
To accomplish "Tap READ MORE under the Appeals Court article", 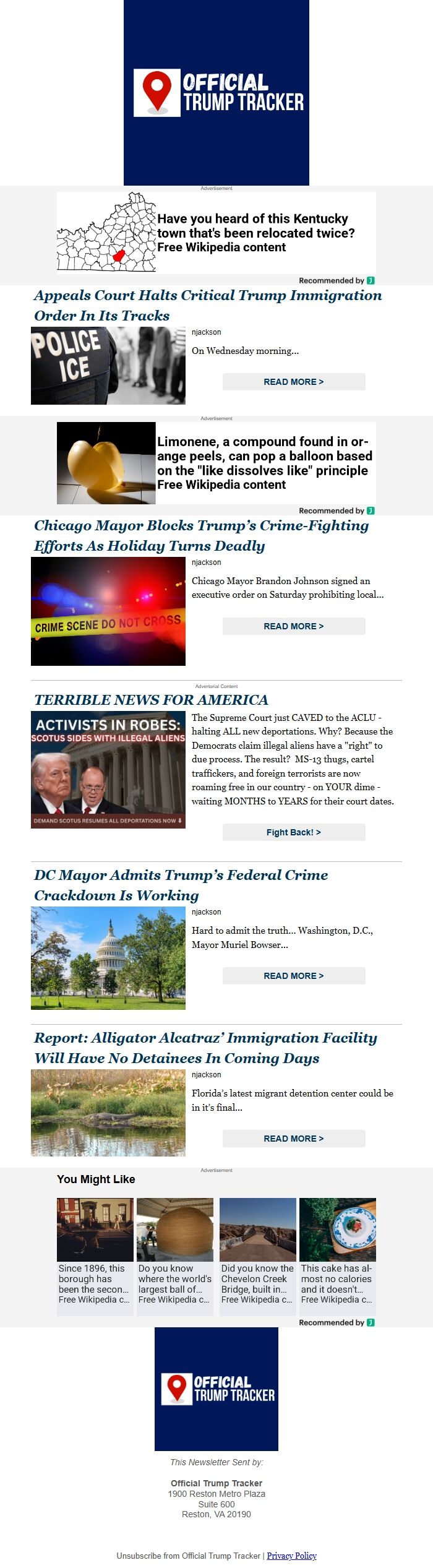I will point(293,382).
